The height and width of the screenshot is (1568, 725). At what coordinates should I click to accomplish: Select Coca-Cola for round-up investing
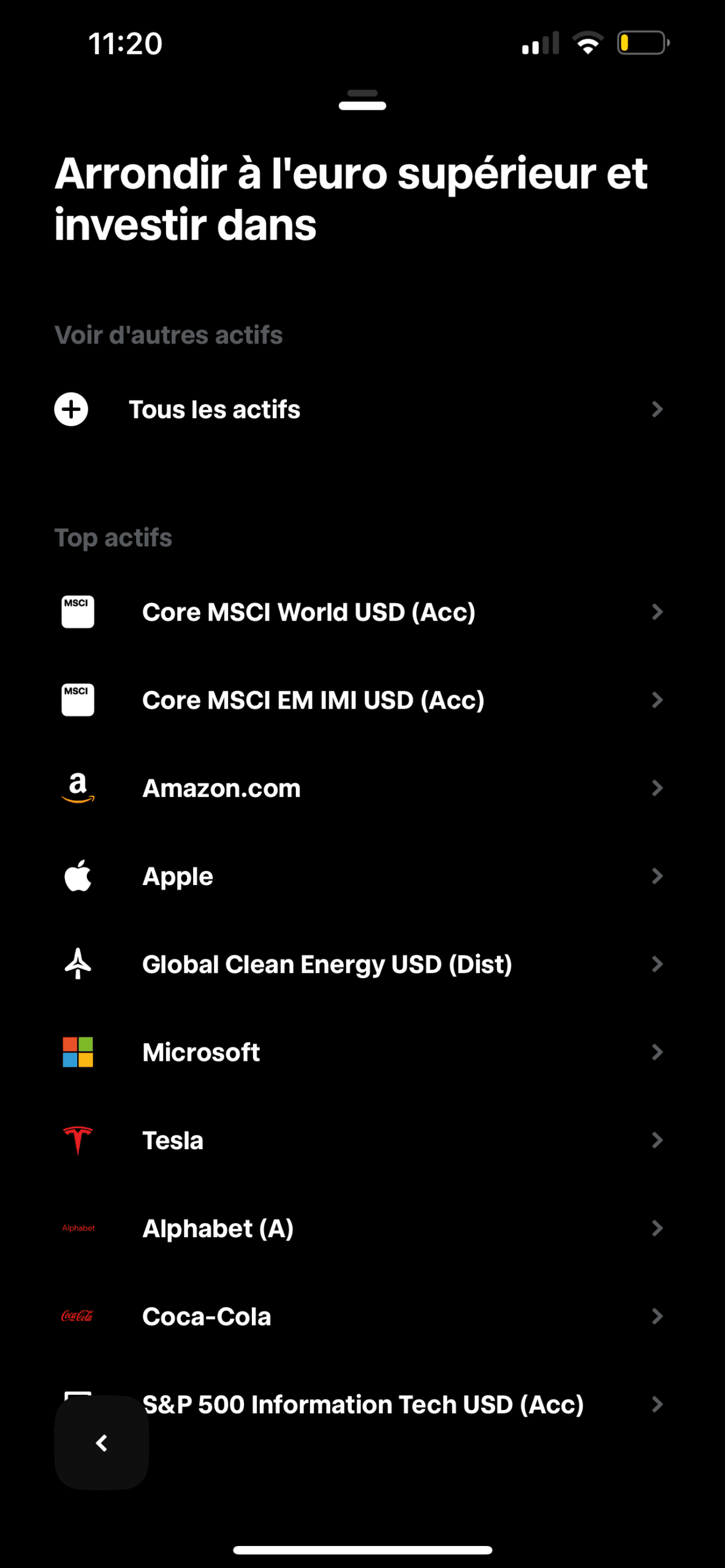pos(362,1316)
